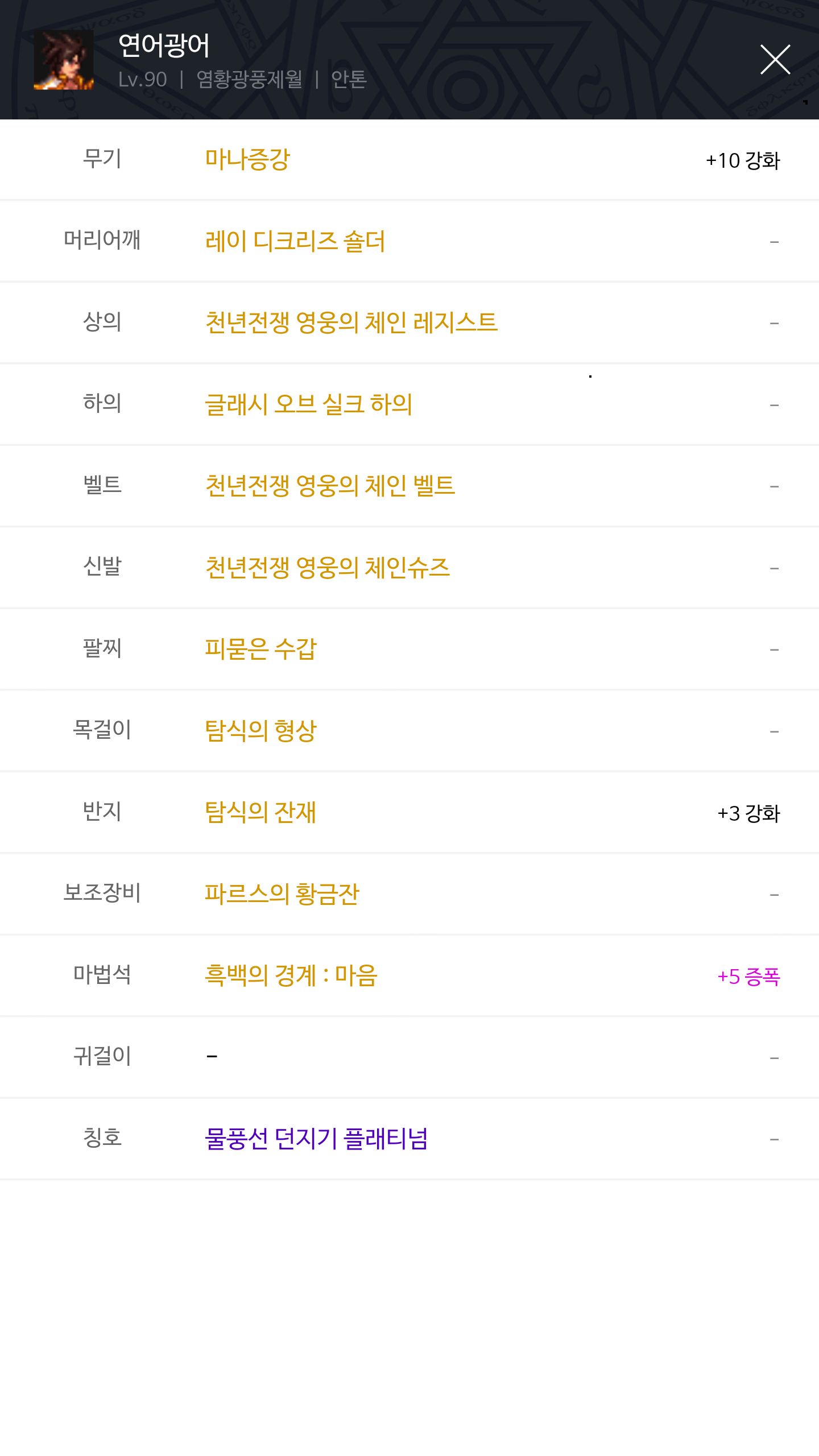
Task: View the ring 탐식의 잔재
Action: pyautogui.click(x=260, y=812)
